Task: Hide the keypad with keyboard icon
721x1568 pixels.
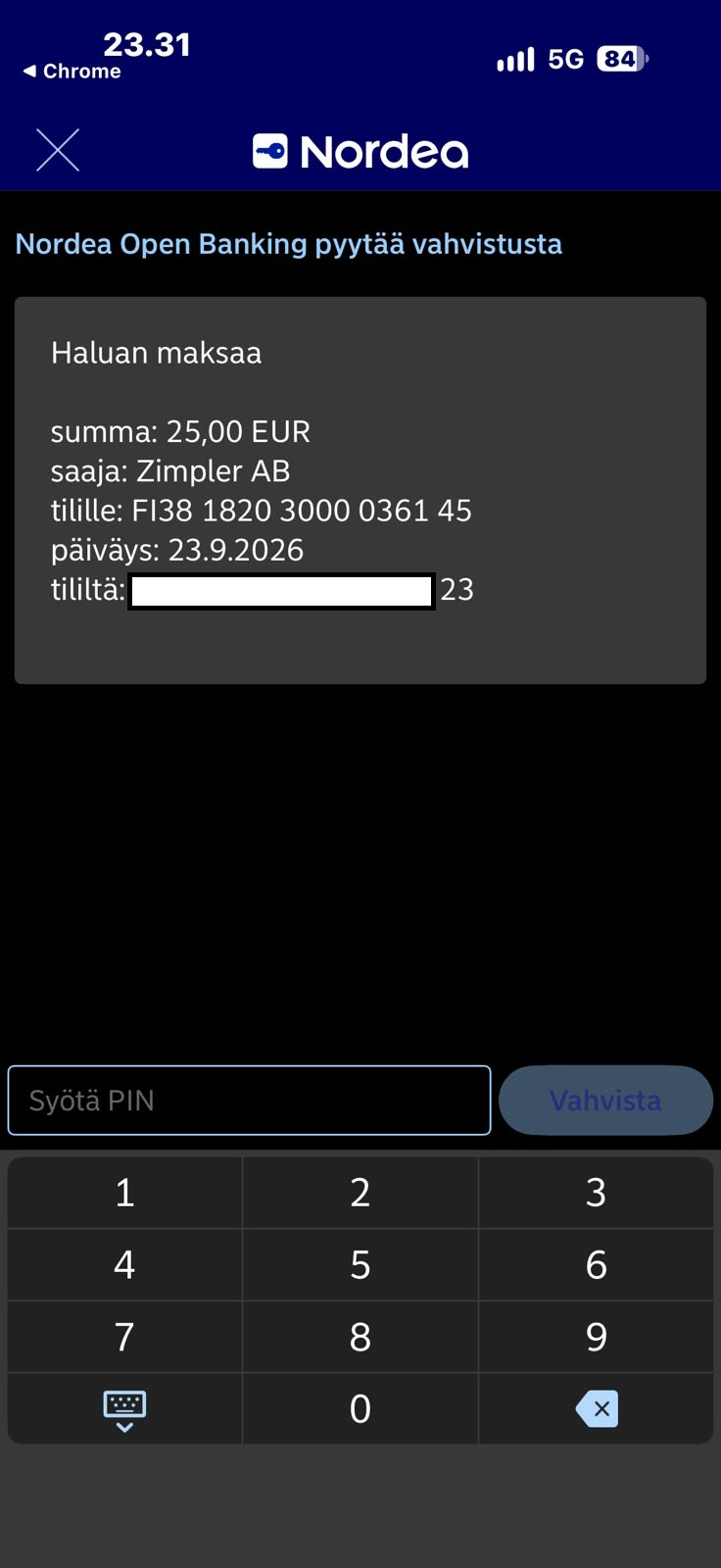Action: [x=124, y=1409]
